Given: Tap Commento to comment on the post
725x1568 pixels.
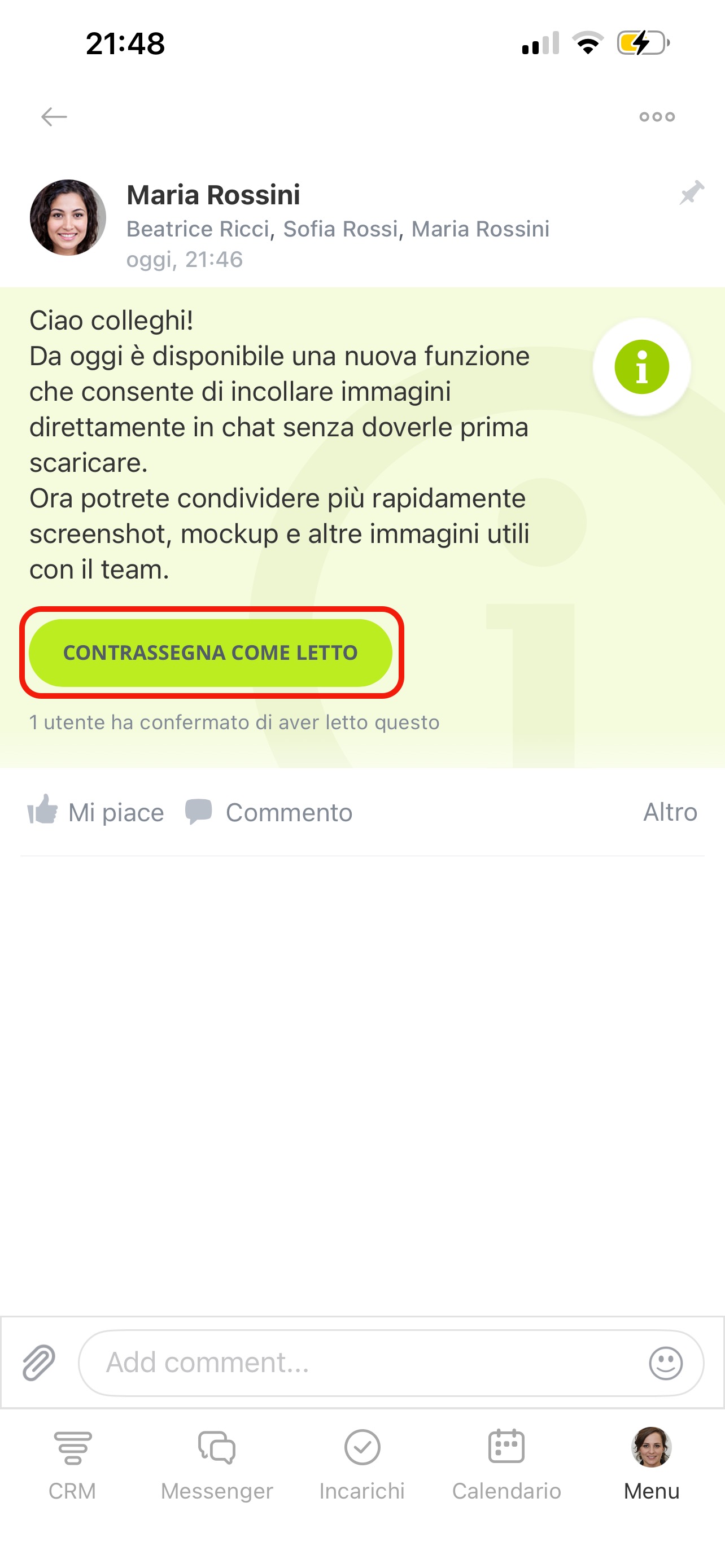Looking at the screenshot, I should click(x=269, y=812).
